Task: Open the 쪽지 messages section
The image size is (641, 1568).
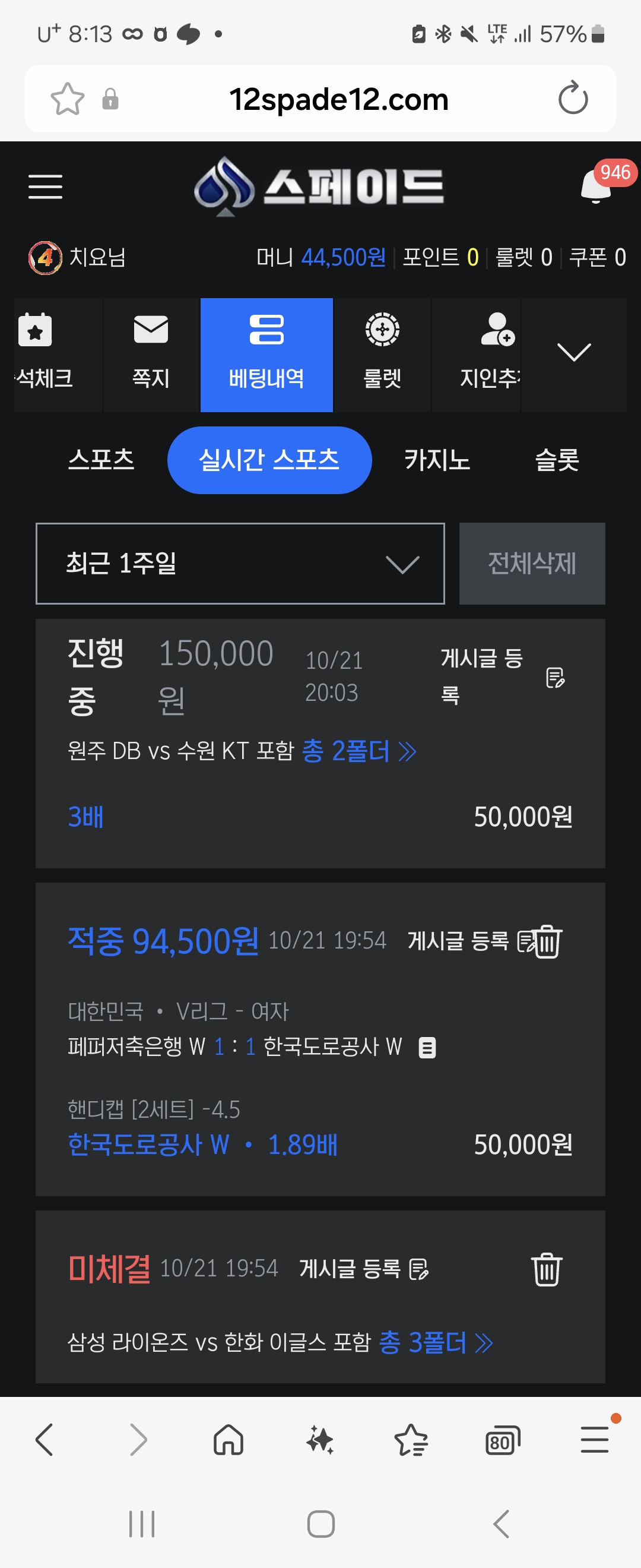Action: 151,354
